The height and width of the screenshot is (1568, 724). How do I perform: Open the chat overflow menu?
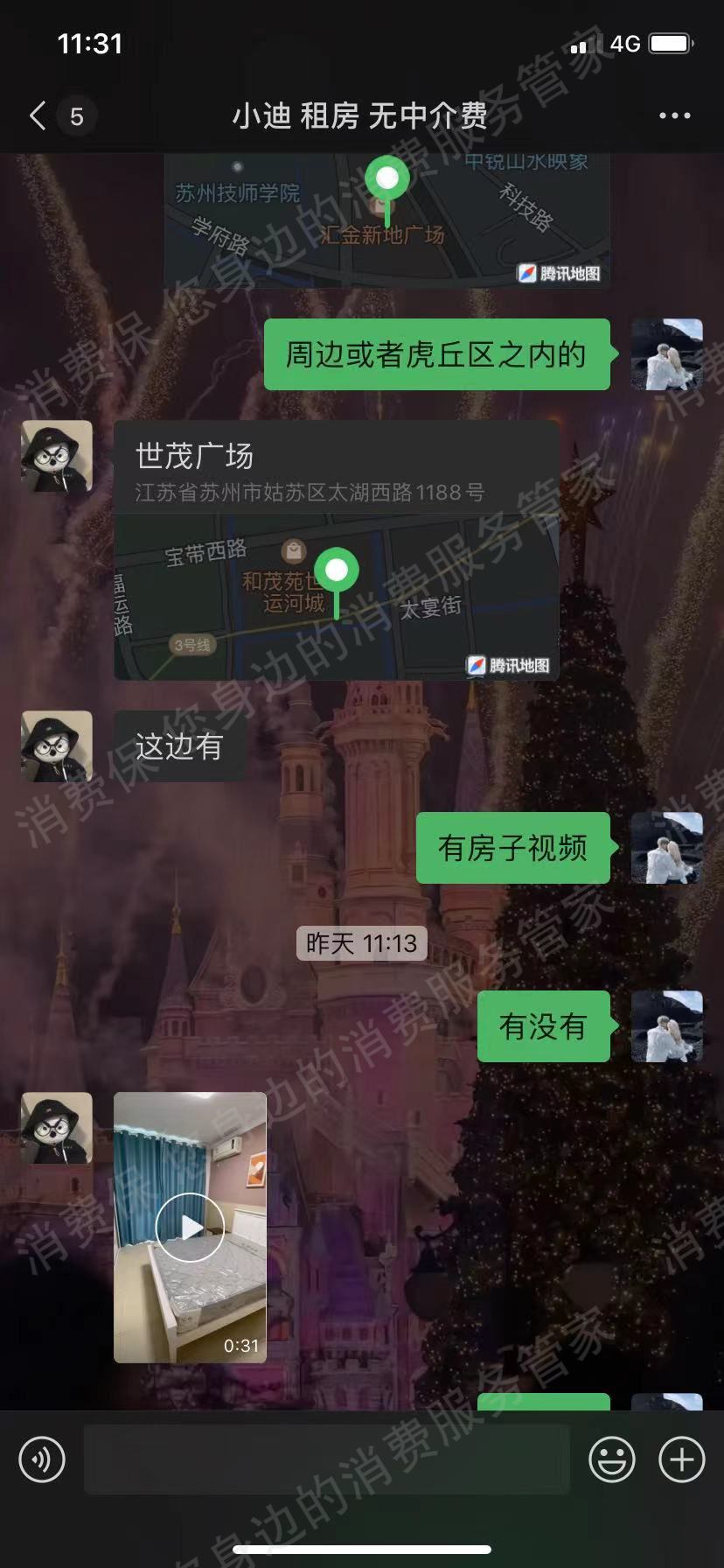[674, 115]
